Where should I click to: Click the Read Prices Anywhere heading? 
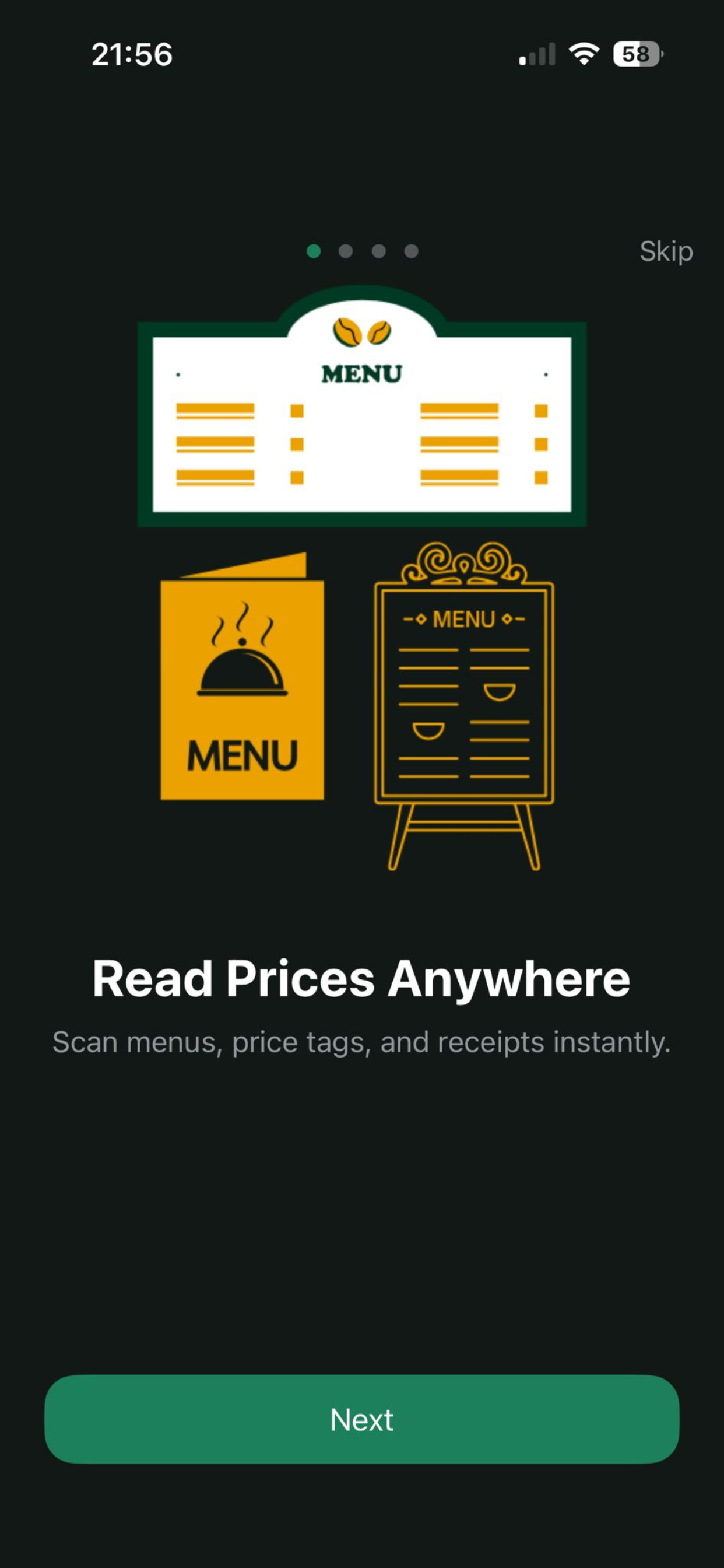click(361, 978)
